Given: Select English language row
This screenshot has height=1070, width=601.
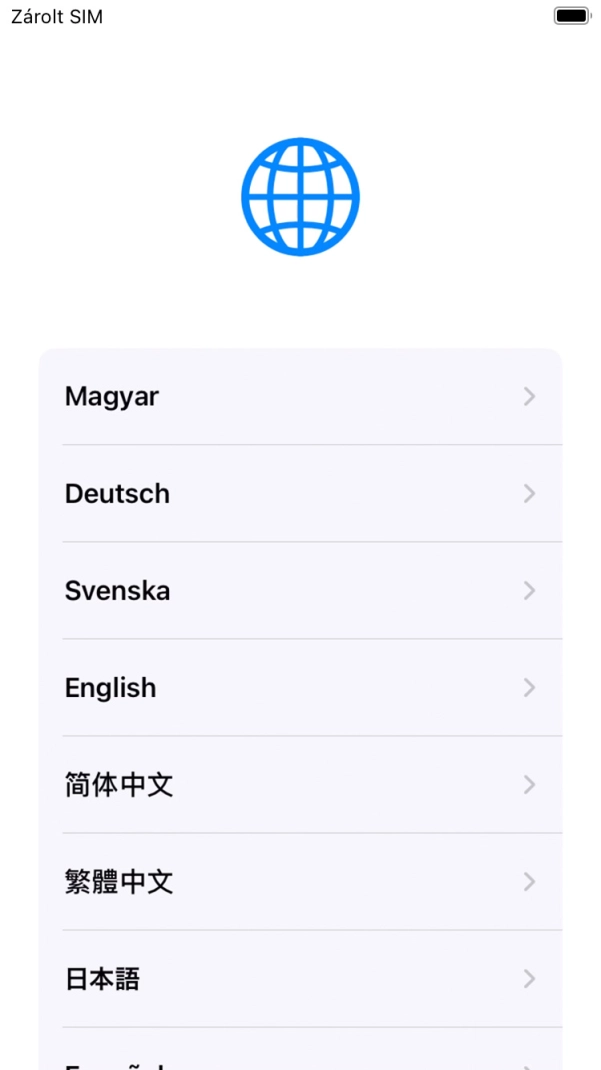Looking at the screenshot, I should coord(300,688).
